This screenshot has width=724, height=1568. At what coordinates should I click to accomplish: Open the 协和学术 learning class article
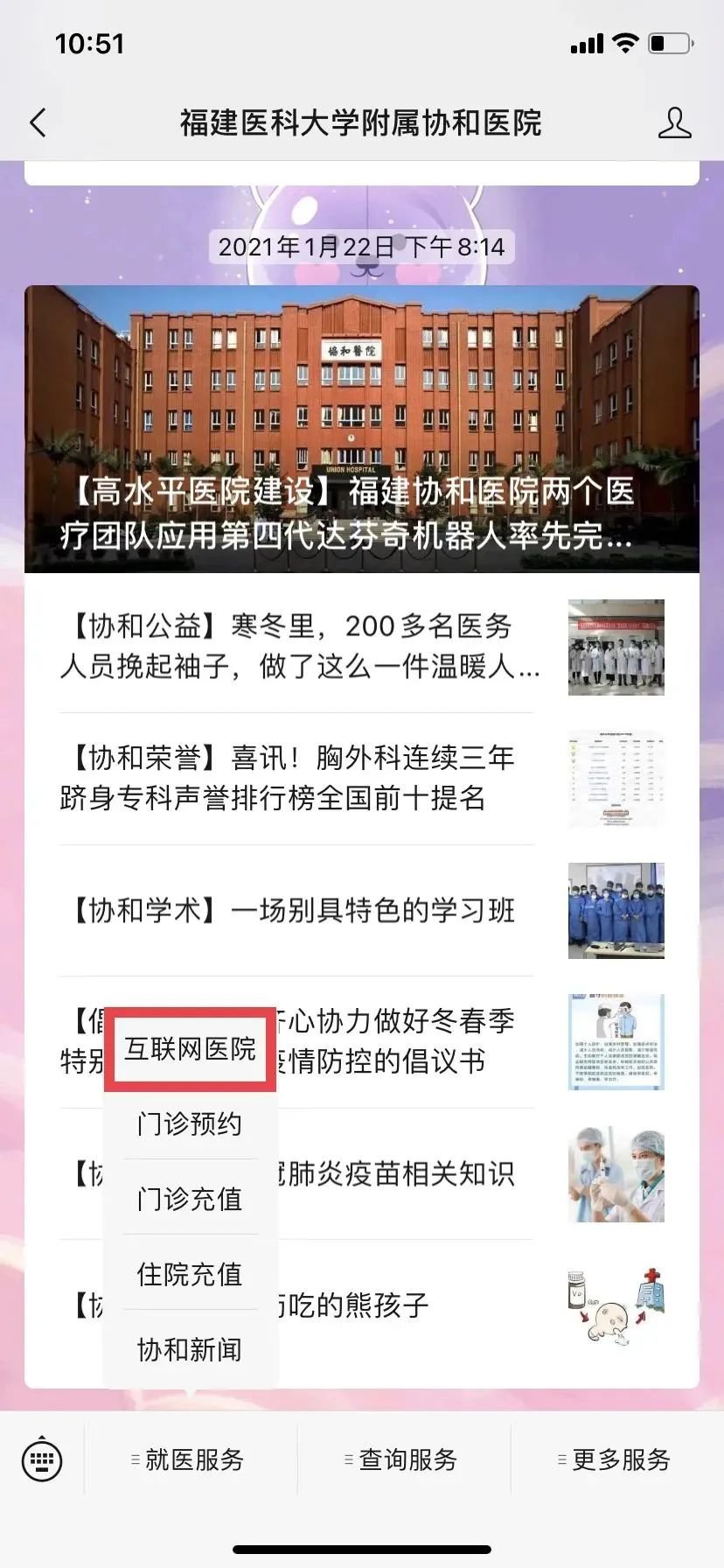(x=297, y=910)
